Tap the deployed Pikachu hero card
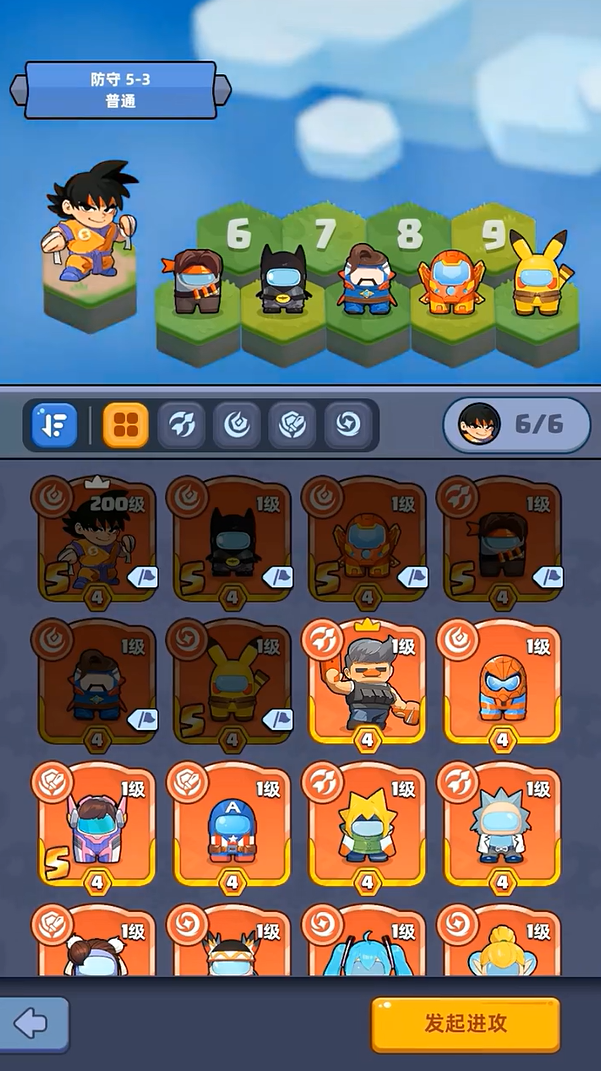 click(232, 682)
